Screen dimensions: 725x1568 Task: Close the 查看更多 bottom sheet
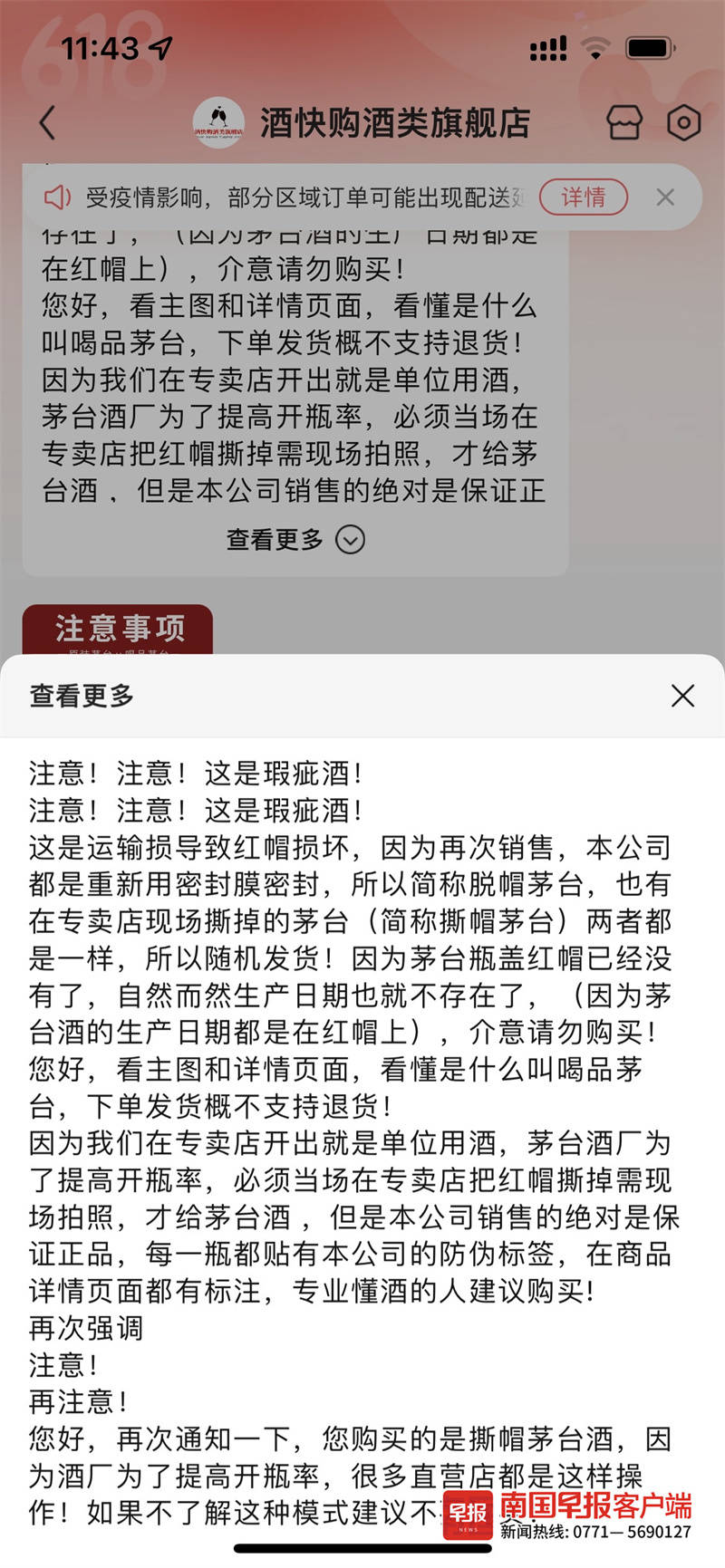click(682, 696)
